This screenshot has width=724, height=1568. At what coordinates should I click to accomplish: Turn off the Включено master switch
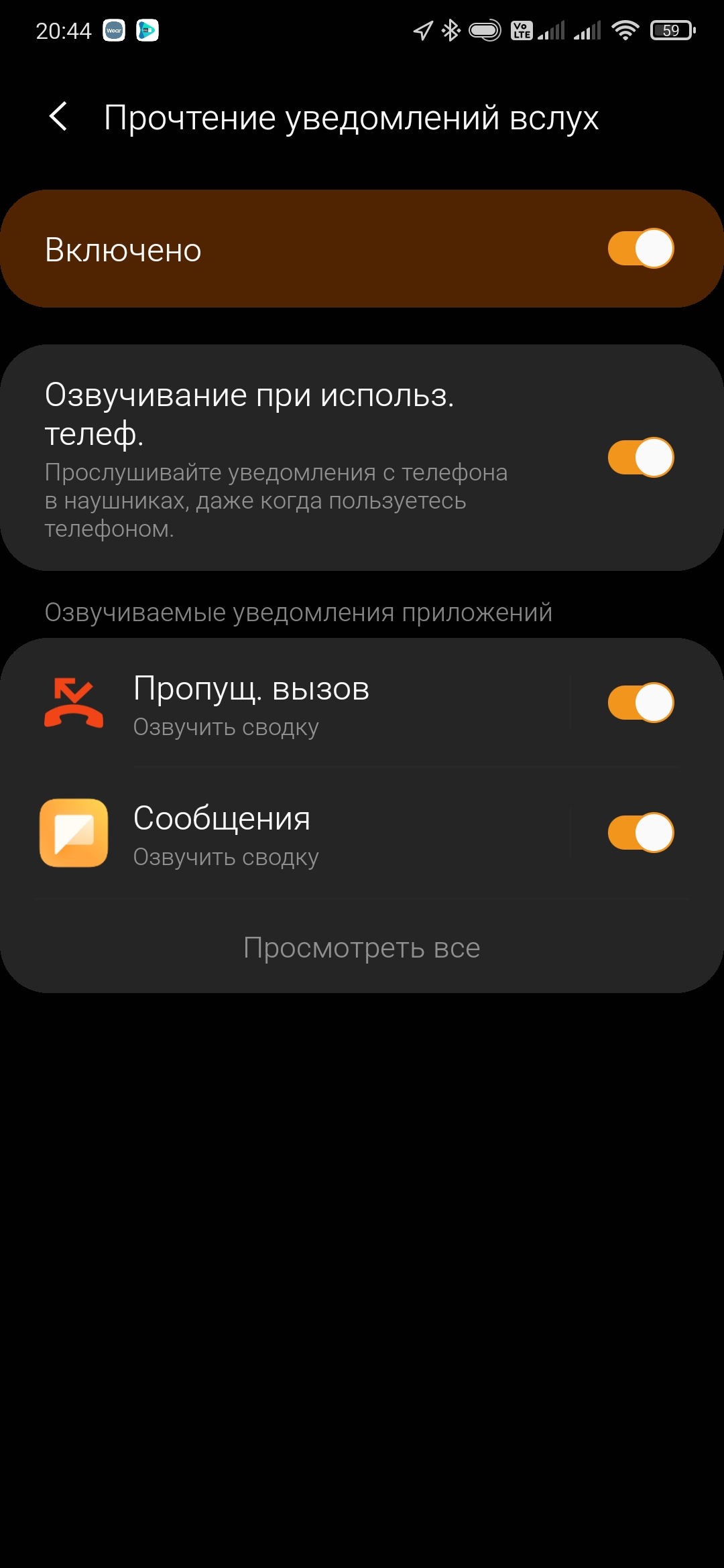pyautogui.click(x=640, y=249)
